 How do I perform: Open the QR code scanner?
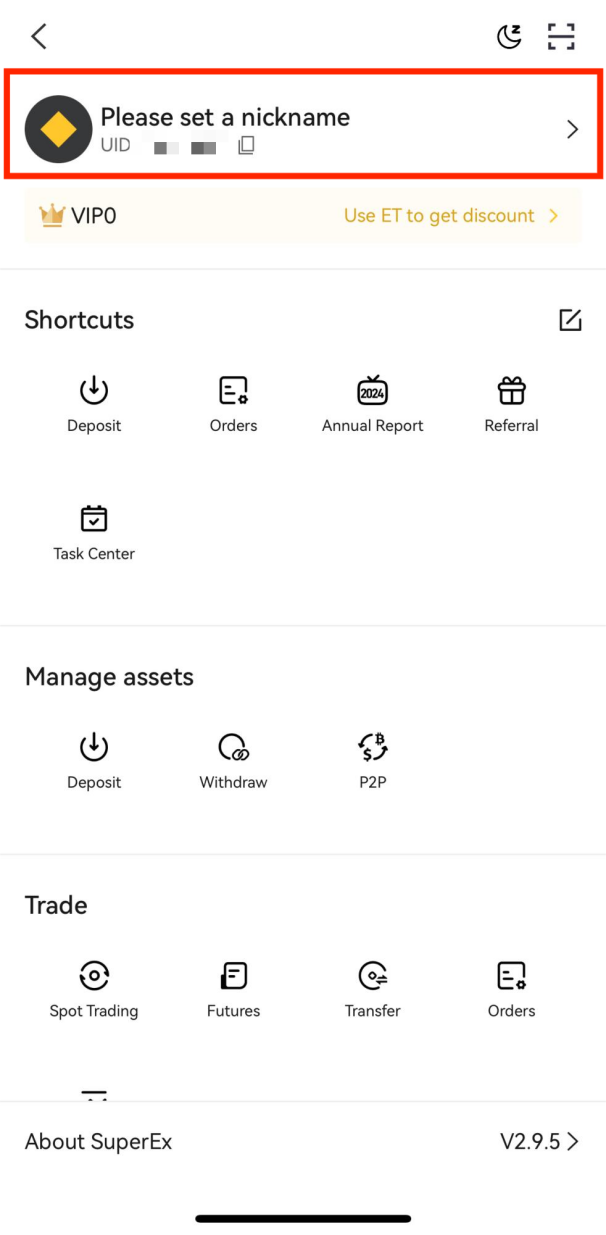pos(561,37)
